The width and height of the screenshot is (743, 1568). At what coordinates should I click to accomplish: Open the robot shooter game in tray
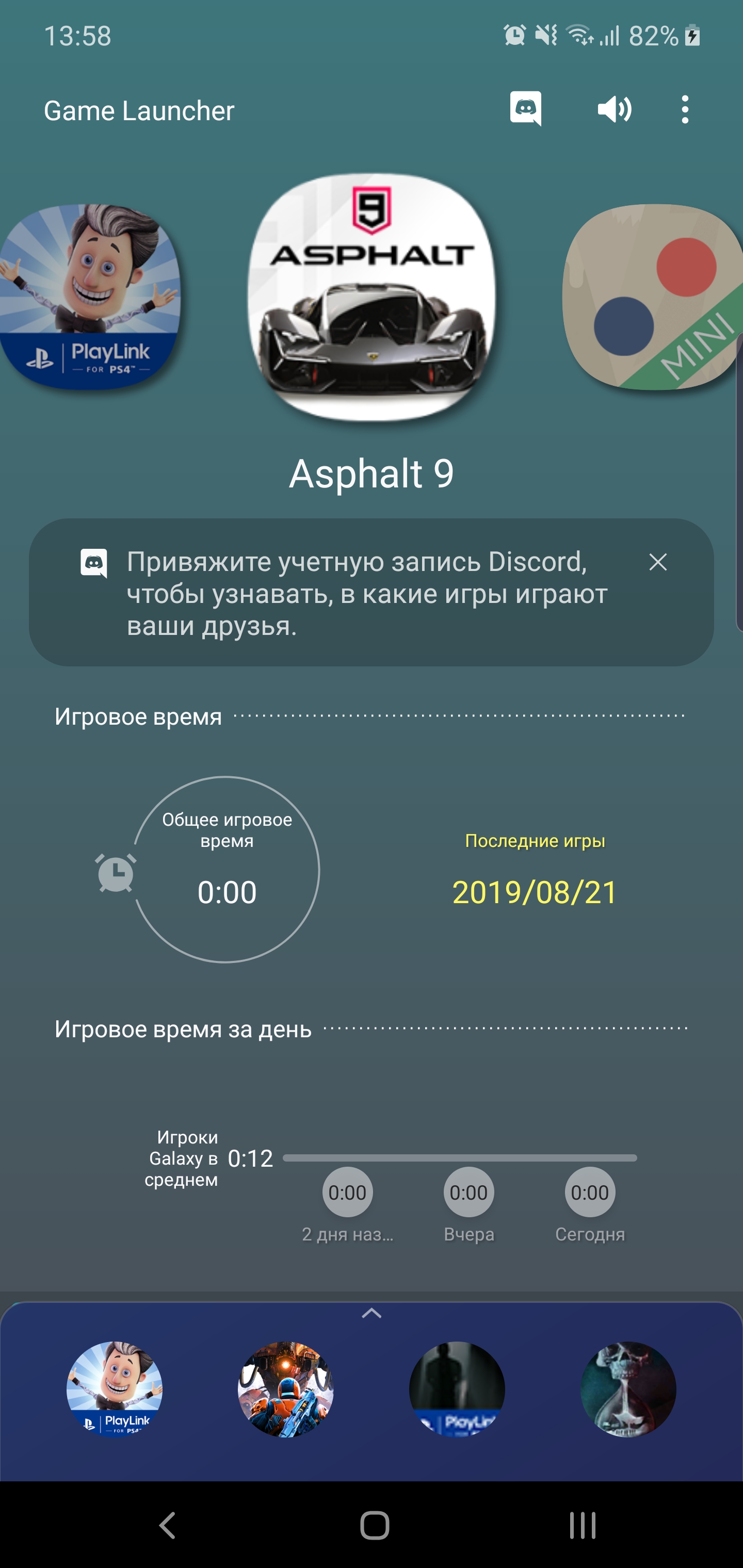(286, 1389)
